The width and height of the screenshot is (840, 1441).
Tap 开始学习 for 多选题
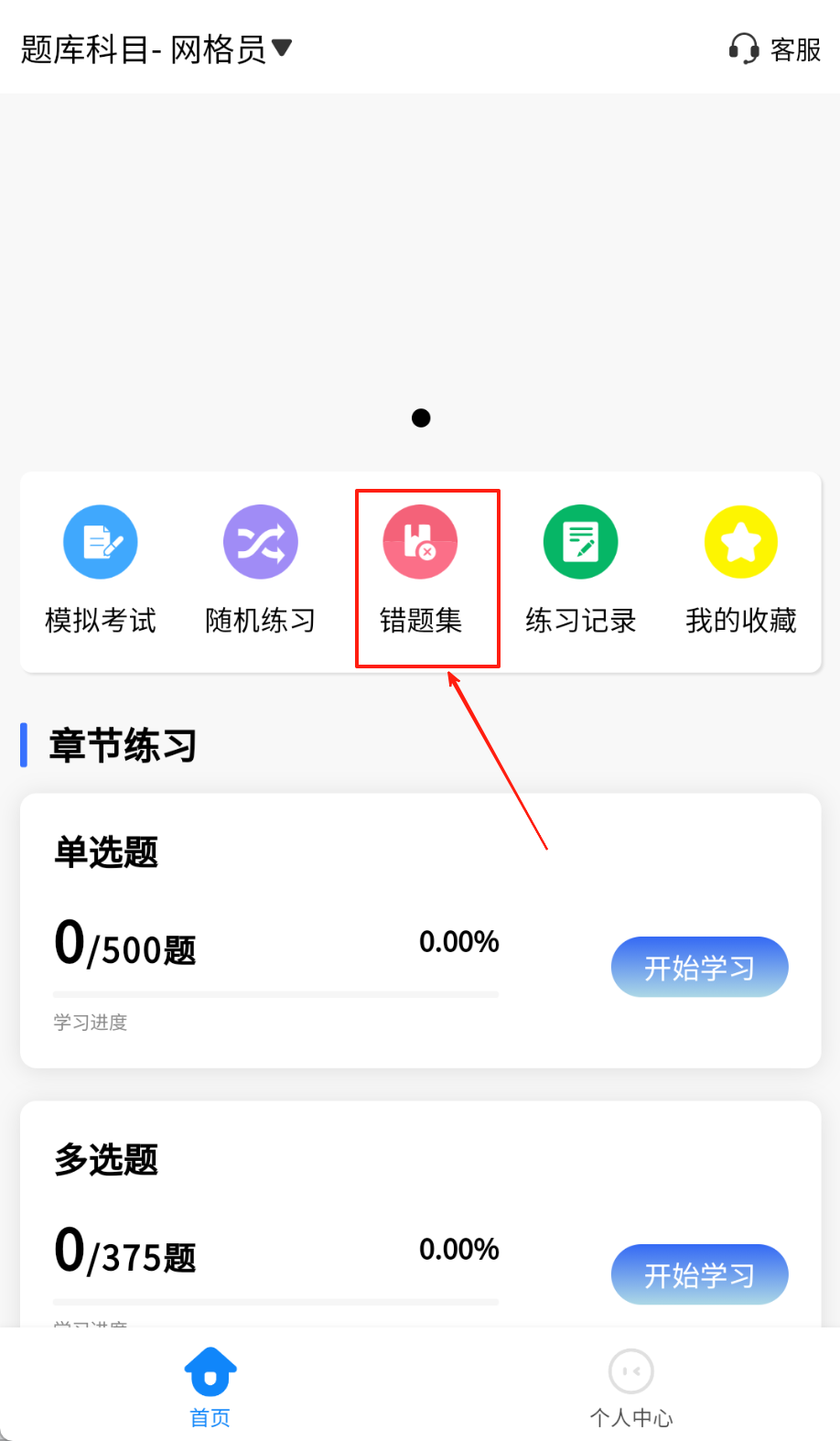point(699,1274)
